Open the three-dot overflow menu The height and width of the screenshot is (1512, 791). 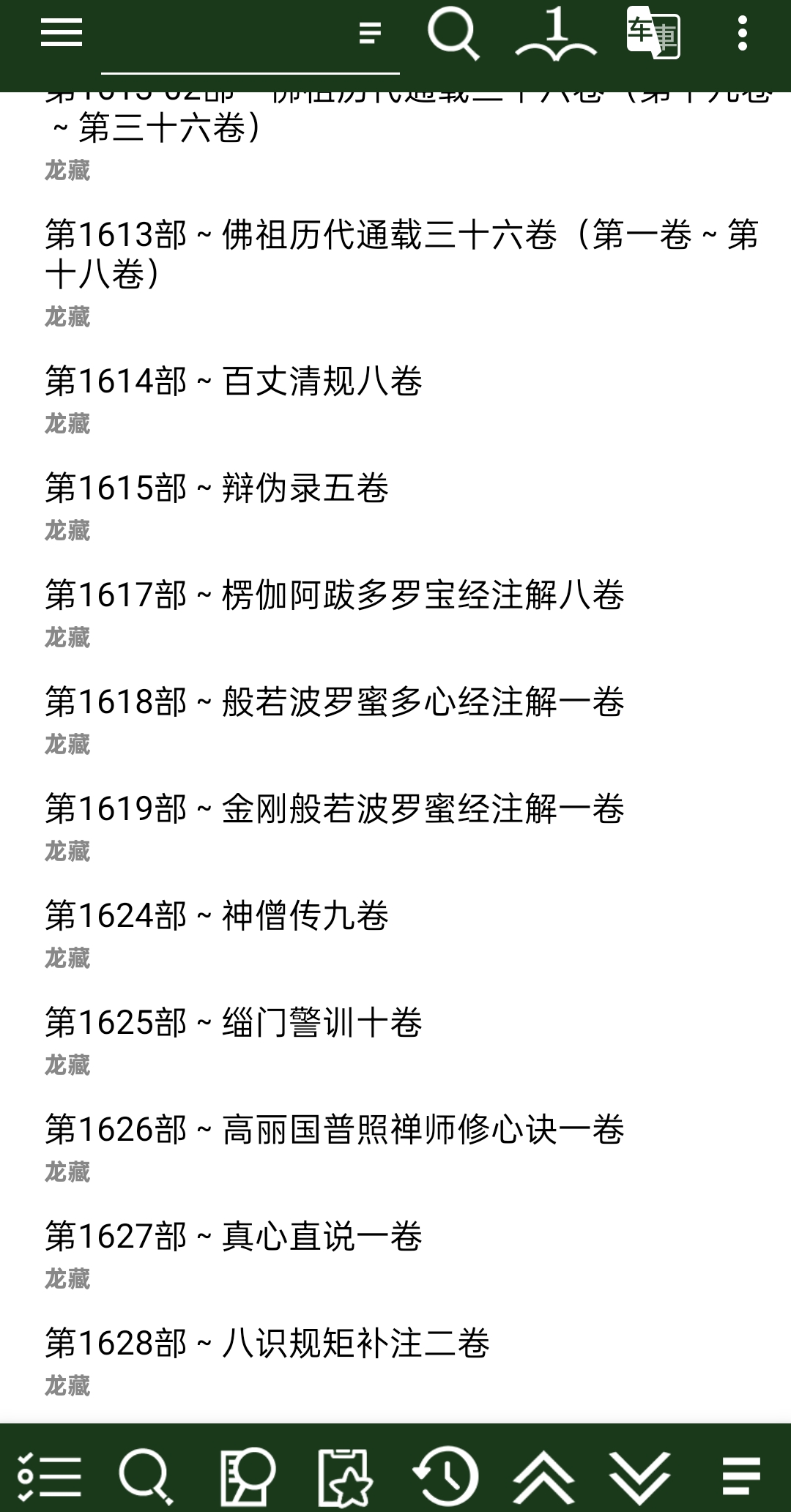[x=743, y=33]
